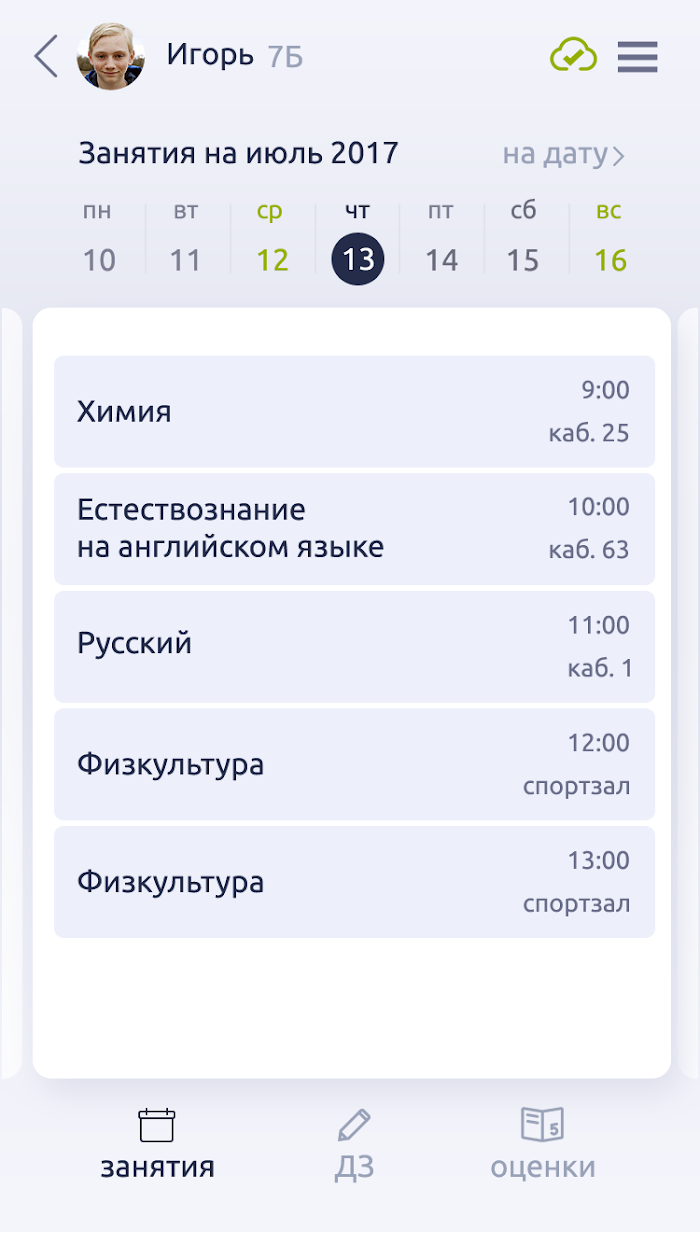
Task: Open the 'на дату' date picker
Action: point(563,155)
